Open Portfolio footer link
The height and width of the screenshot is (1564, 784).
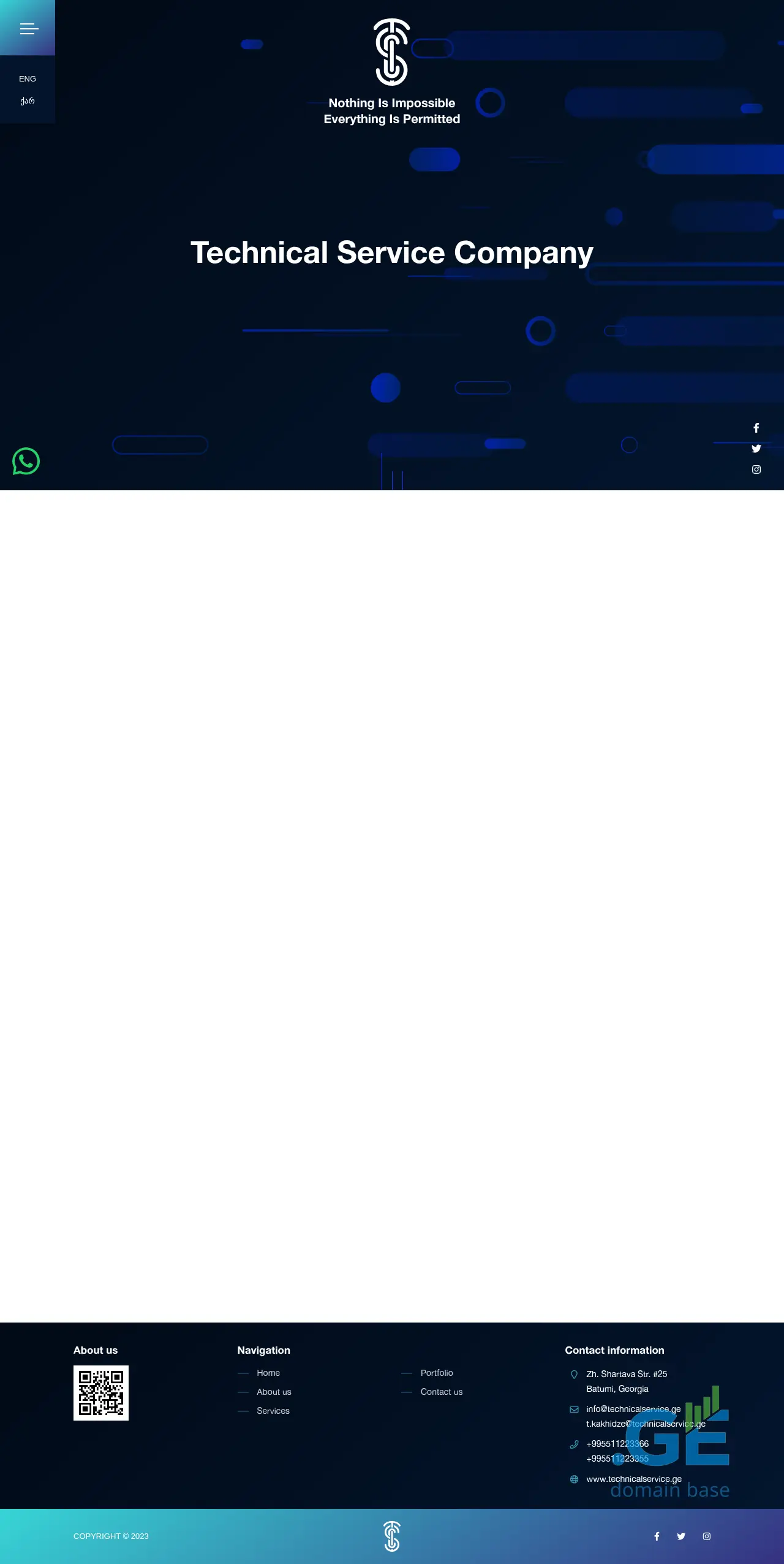(437, 1373)
